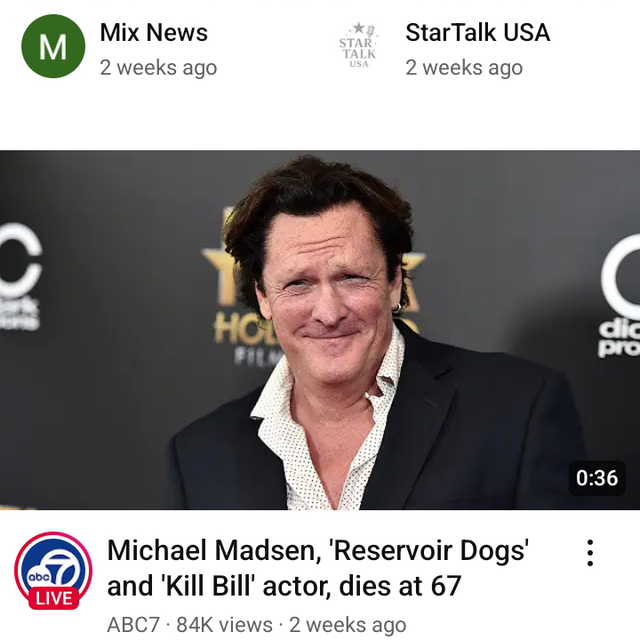Open video titled Michael Madsen dies at 67
Image resolution: width=640 pixels, height=640 pixels.
coord(318,567)
